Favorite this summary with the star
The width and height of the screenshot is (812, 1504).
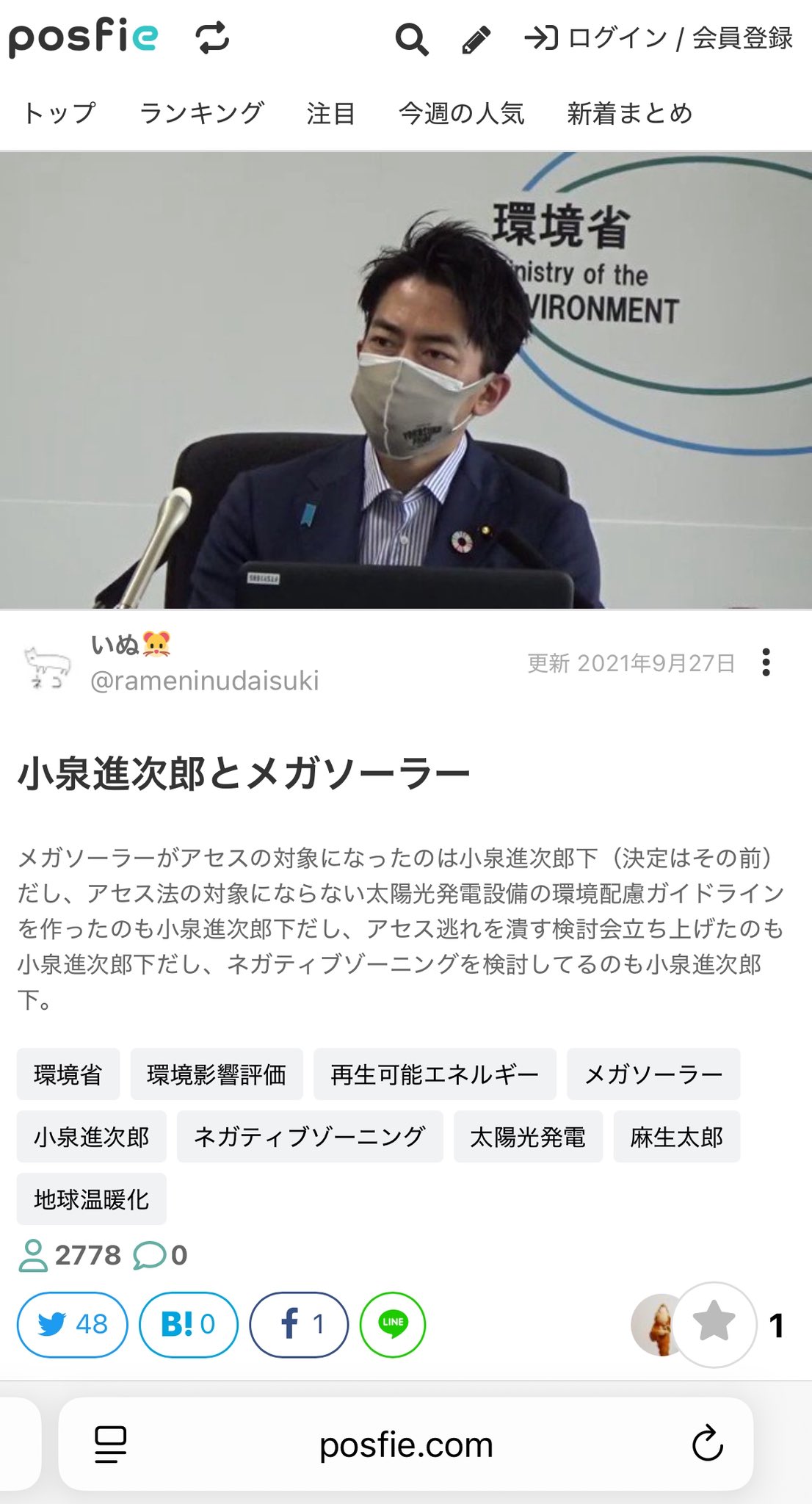(714, 1324)
